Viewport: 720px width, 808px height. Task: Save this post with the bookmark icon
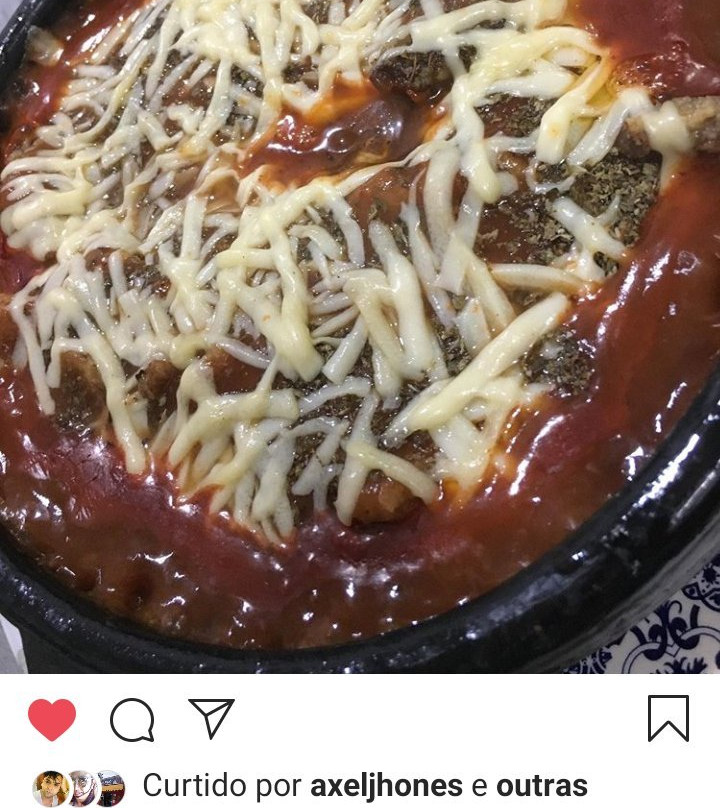(668, 718)
